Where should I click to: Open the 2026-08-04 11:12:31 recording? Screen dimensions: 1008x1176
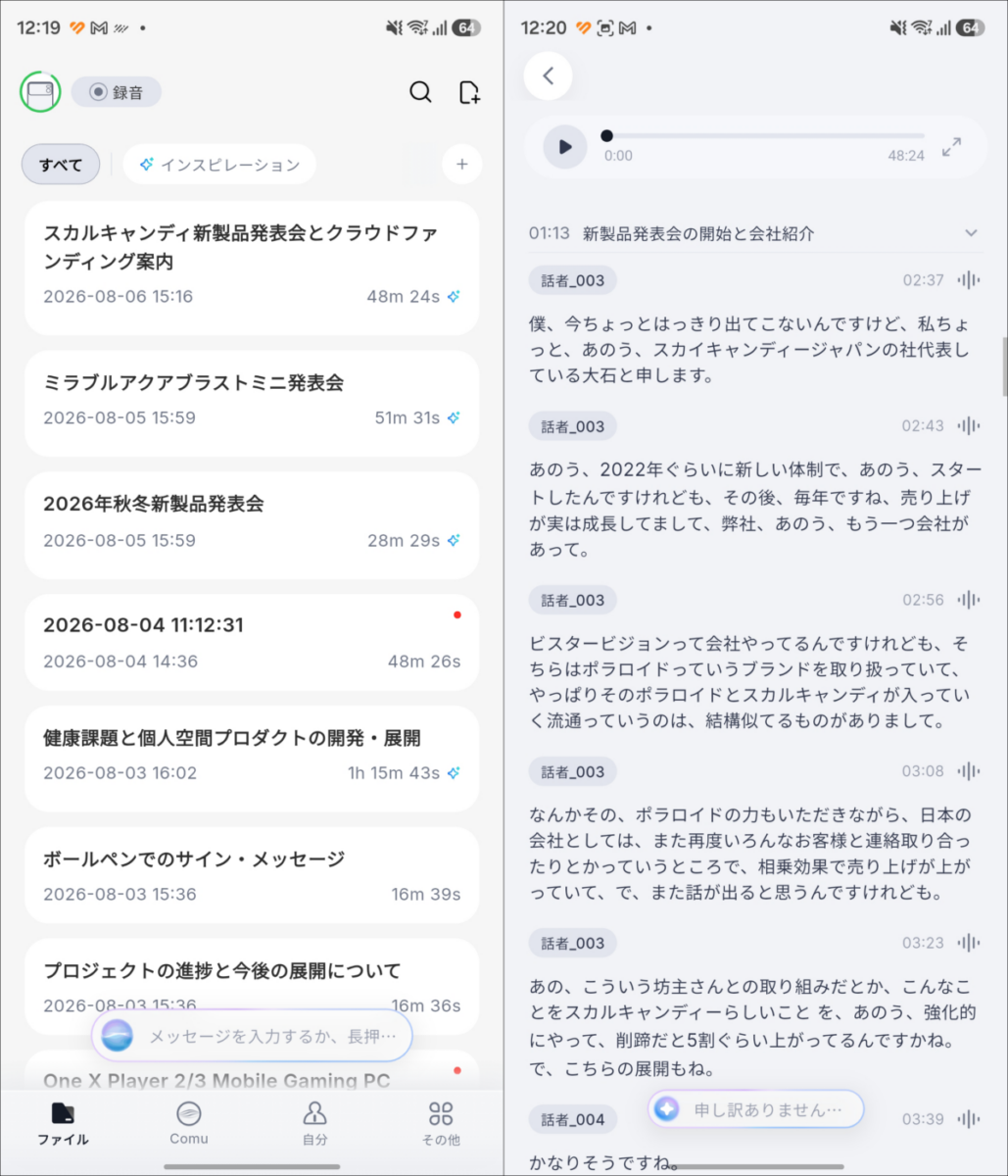(252, 642)
